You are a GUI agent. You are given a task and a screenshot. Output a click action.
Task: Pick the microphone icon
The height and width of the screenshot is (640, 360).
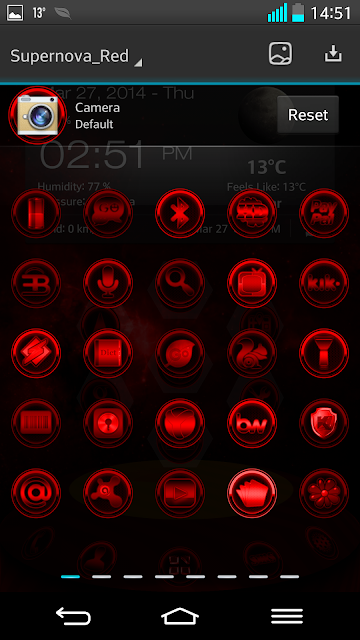(x=108, y=283)
